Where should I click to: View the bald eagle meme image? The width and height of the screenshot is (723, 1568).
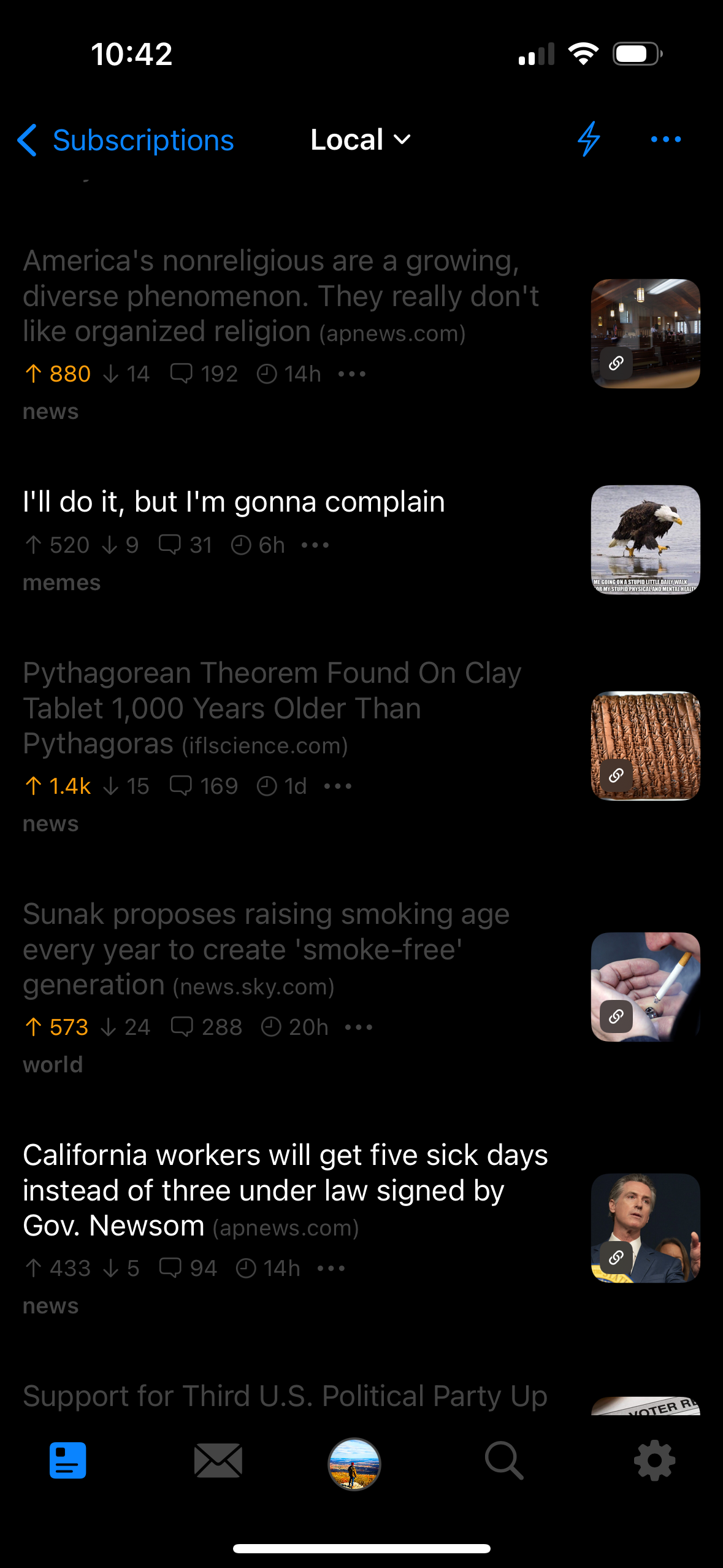645,540
